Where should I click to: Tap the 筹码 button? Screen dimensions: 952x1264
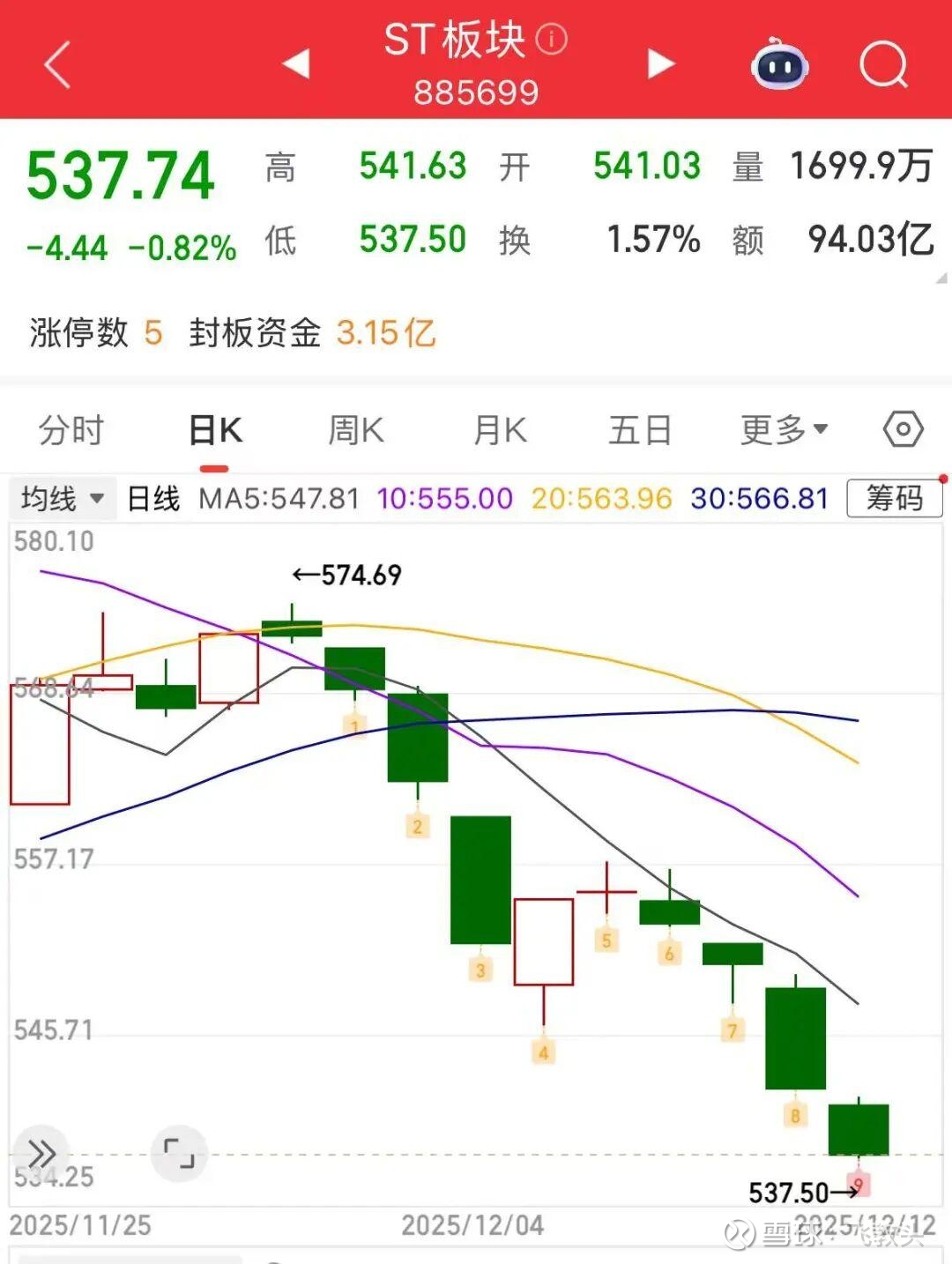pos(894,499)
